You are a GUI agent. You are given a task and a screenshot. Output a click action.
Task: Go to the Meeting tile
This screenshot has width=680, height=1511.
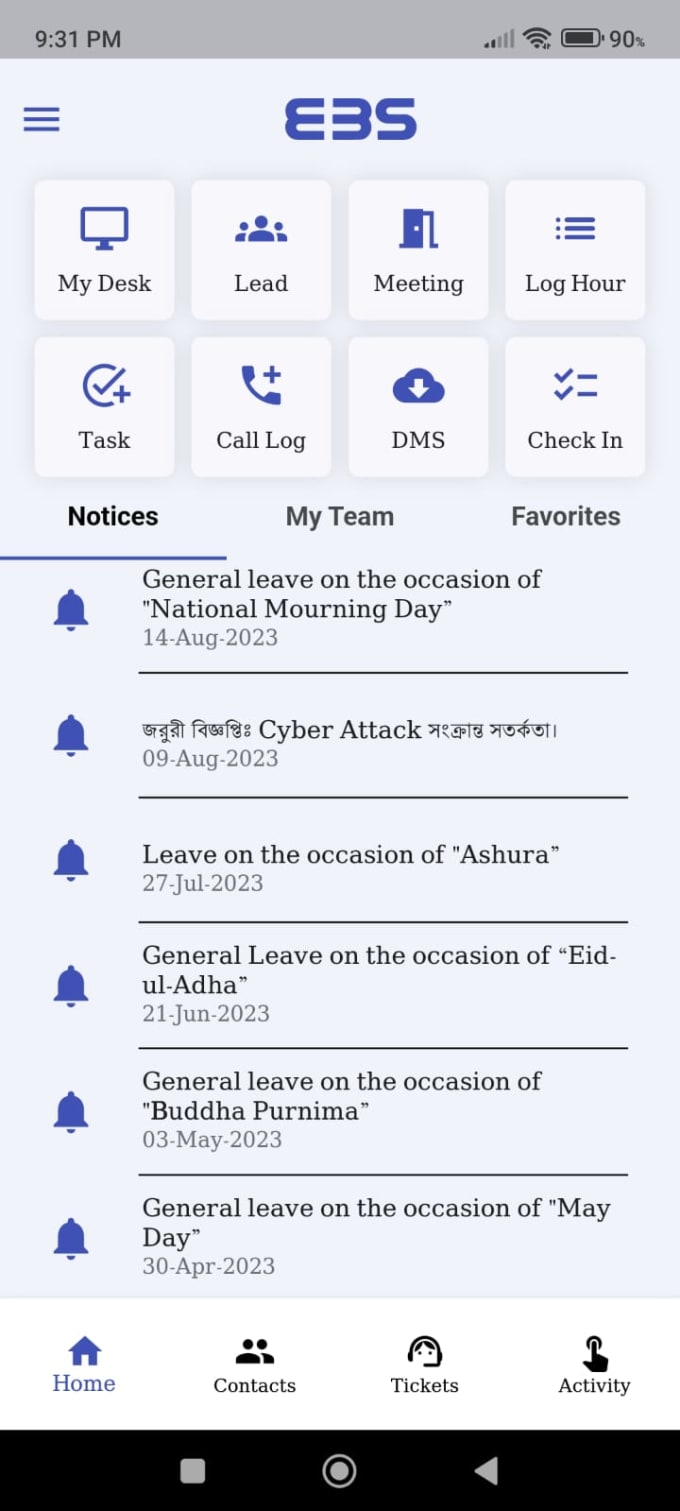(x=418, y=250)
